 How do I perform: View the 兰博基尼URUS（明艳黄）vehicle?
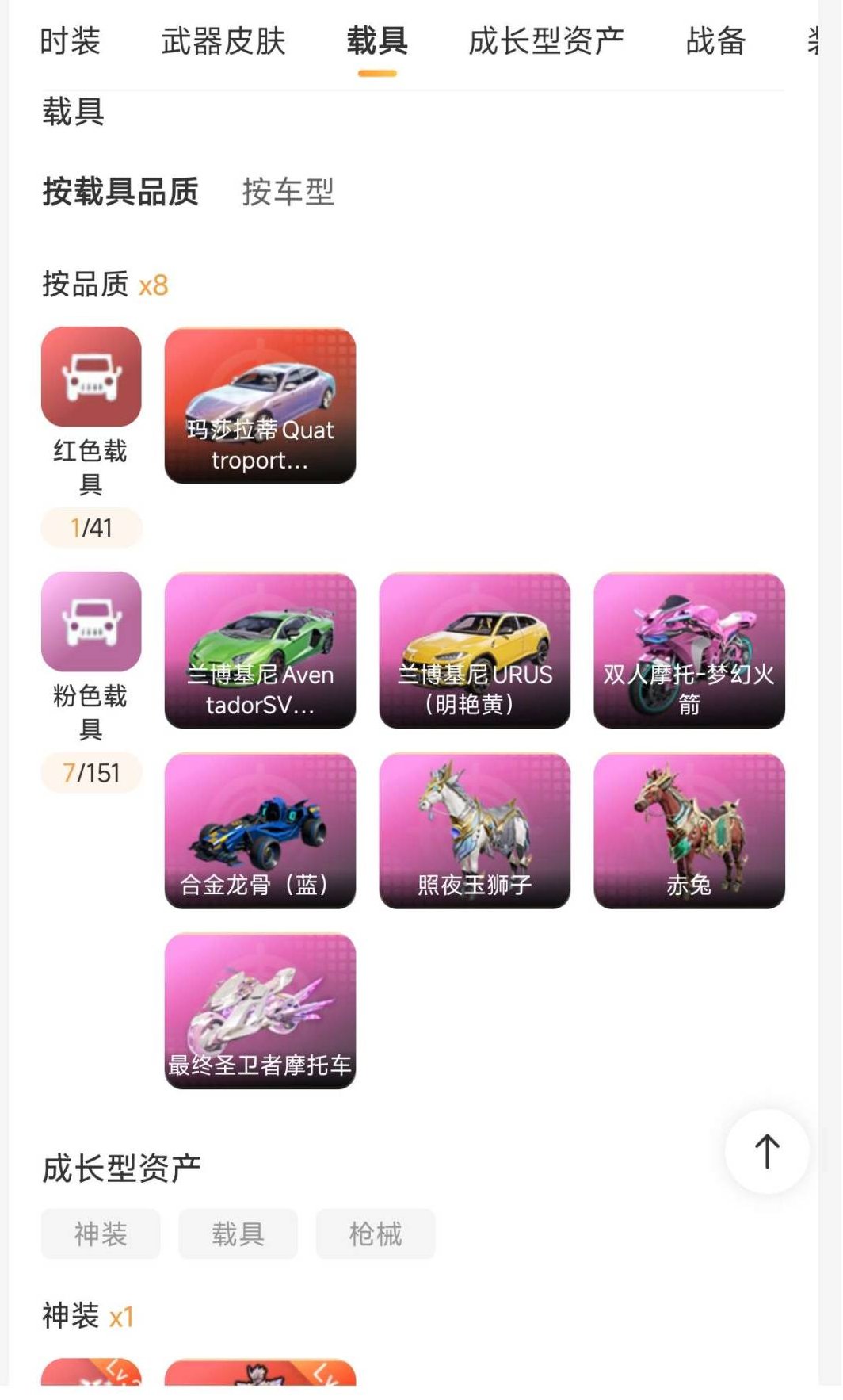[475, 650]
